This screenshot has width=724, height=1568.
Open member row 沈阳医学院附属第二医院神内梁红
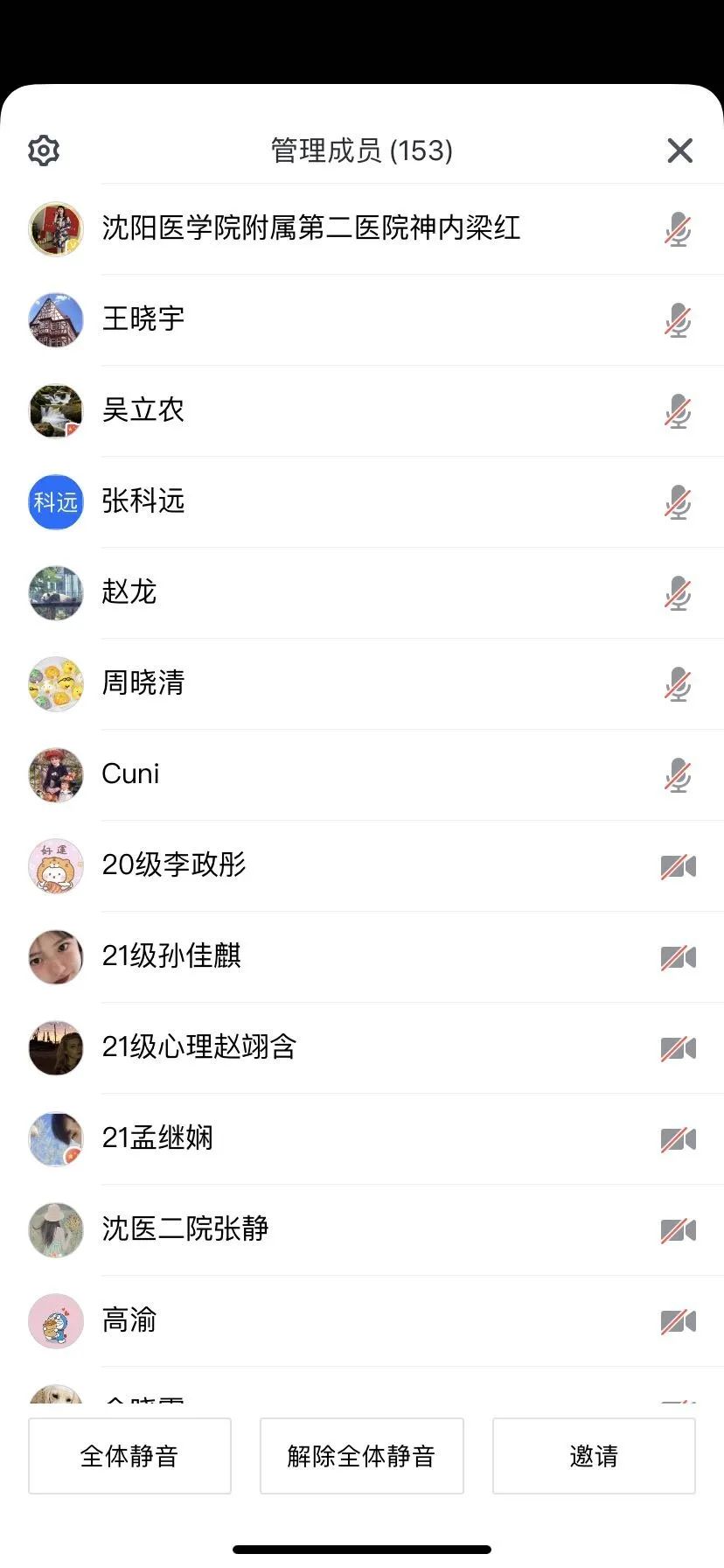(310, 228)
